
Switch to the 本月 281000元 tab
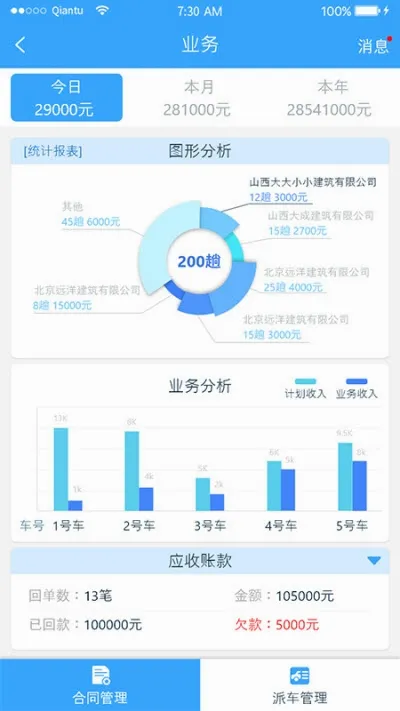(197, 98)
